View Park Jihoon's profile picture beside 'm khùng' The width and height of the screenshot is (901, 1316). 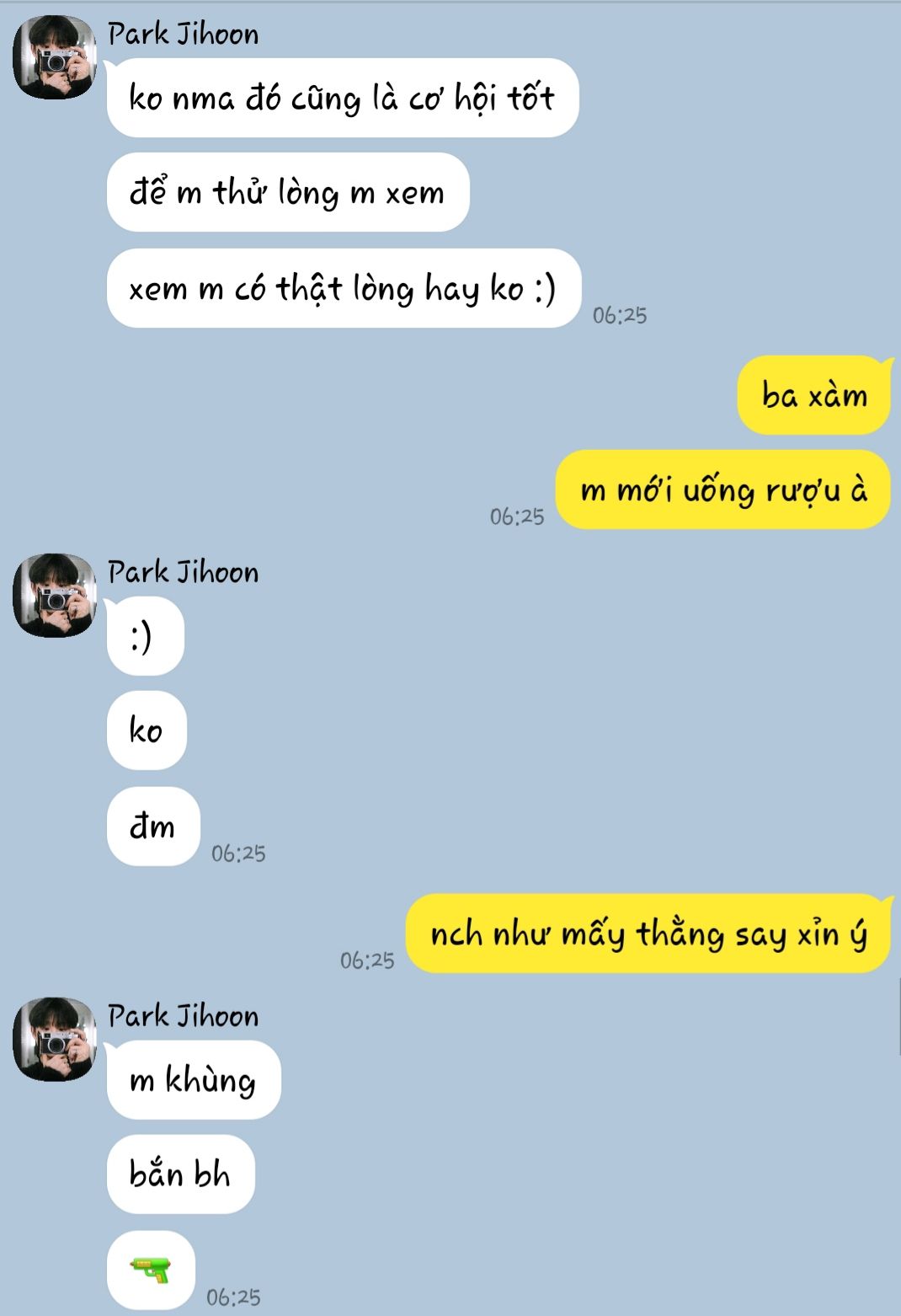(x=54, y=1039)
